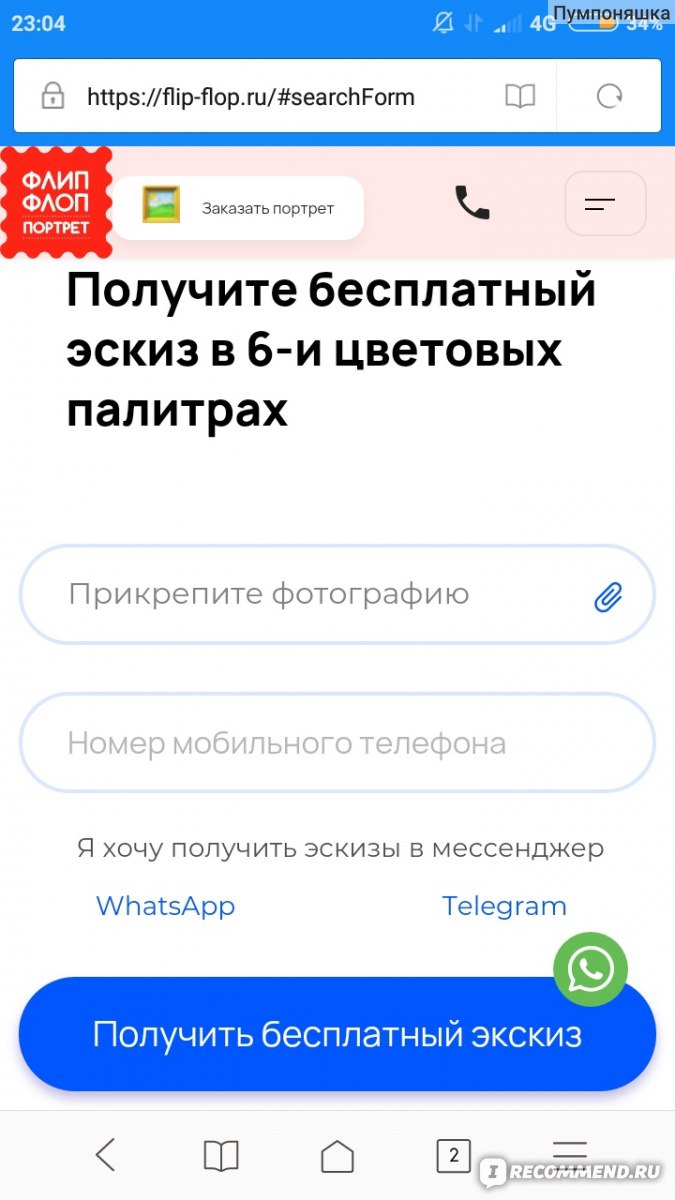Choose WhatsApp as messenger
The height and width of the screenshot is (1200, 675).
pyautogui.click(x=165, y=906)
